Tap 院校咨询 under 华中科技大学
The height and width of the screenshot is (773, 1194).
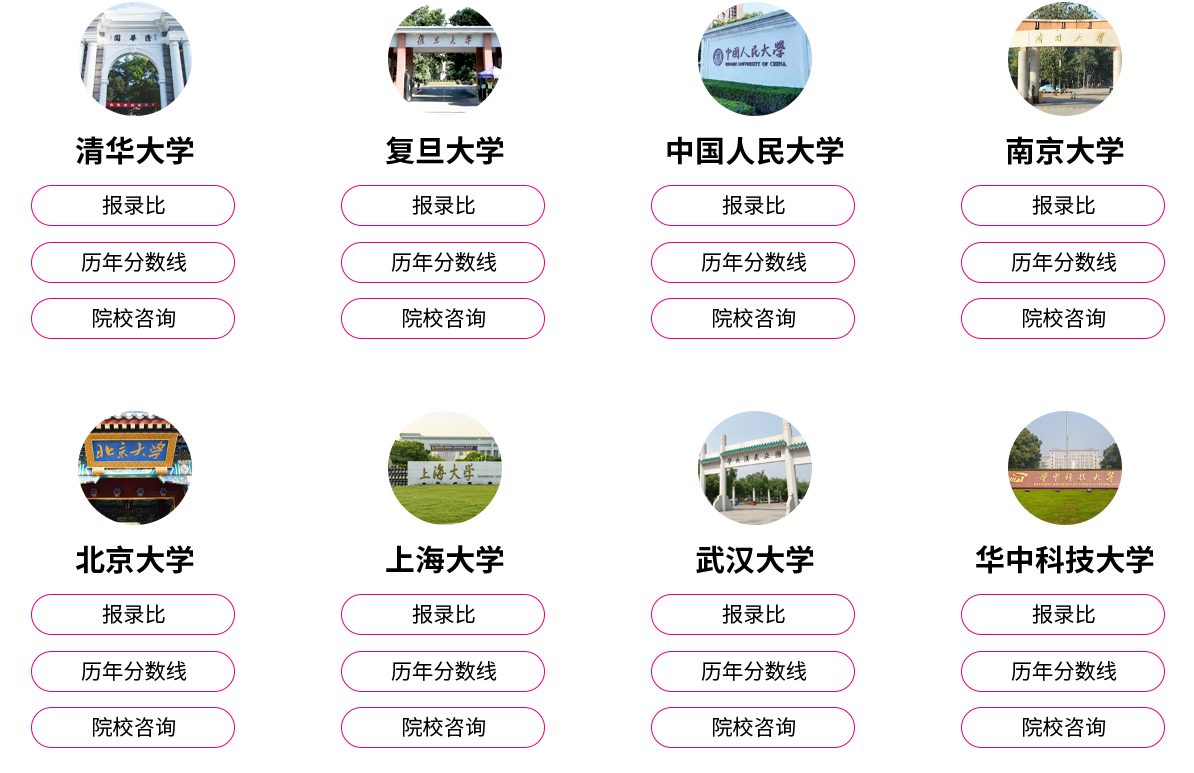pyautogui.click(x=1063, y=727)
